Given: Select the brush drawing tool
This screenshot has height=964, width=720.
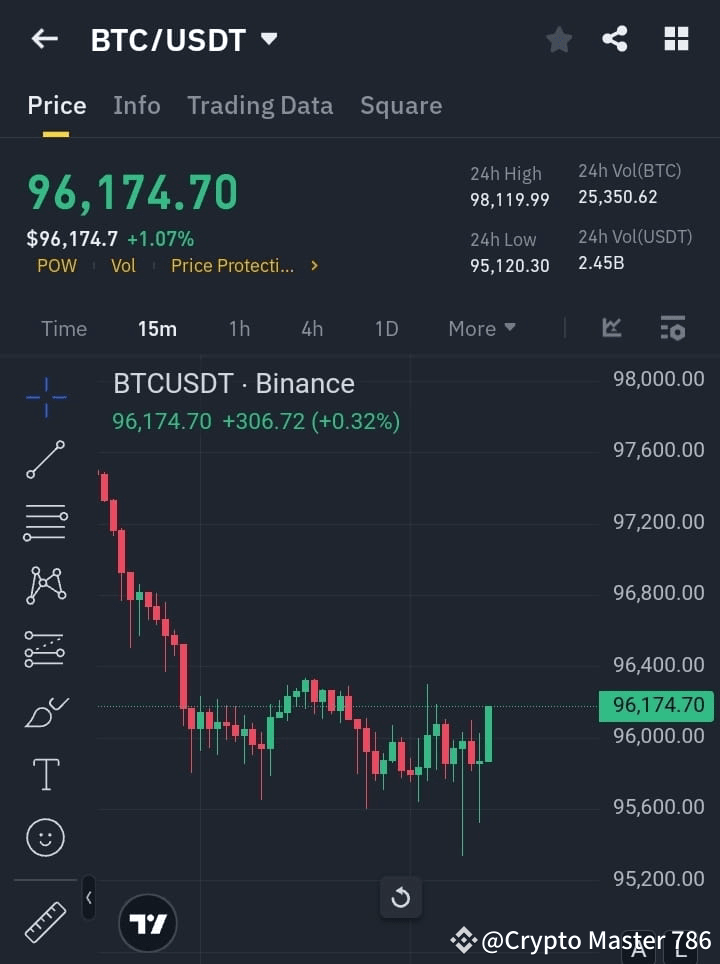Looking at the screenshot, I should [x=44, y=711].
